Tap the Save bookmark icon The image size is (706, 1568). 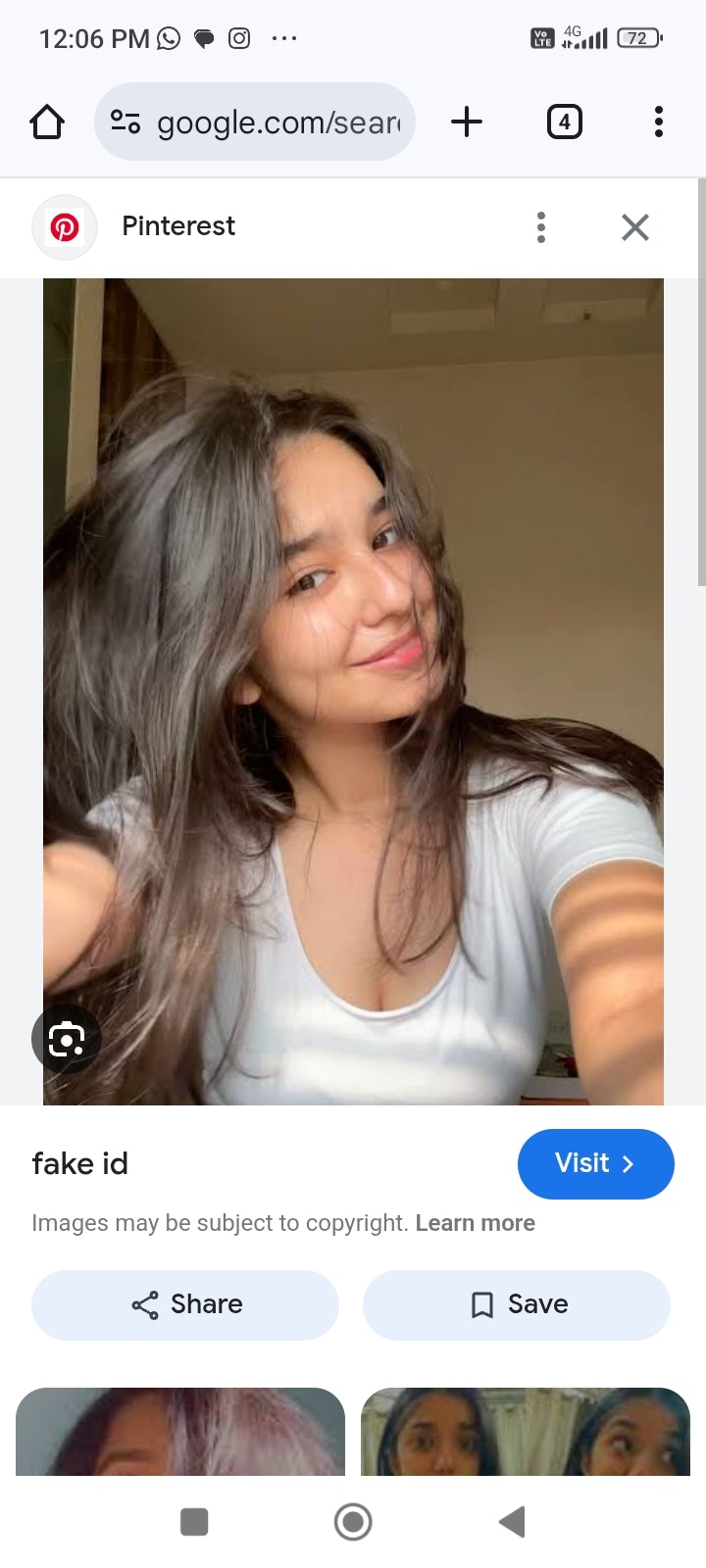[481, 1304]
